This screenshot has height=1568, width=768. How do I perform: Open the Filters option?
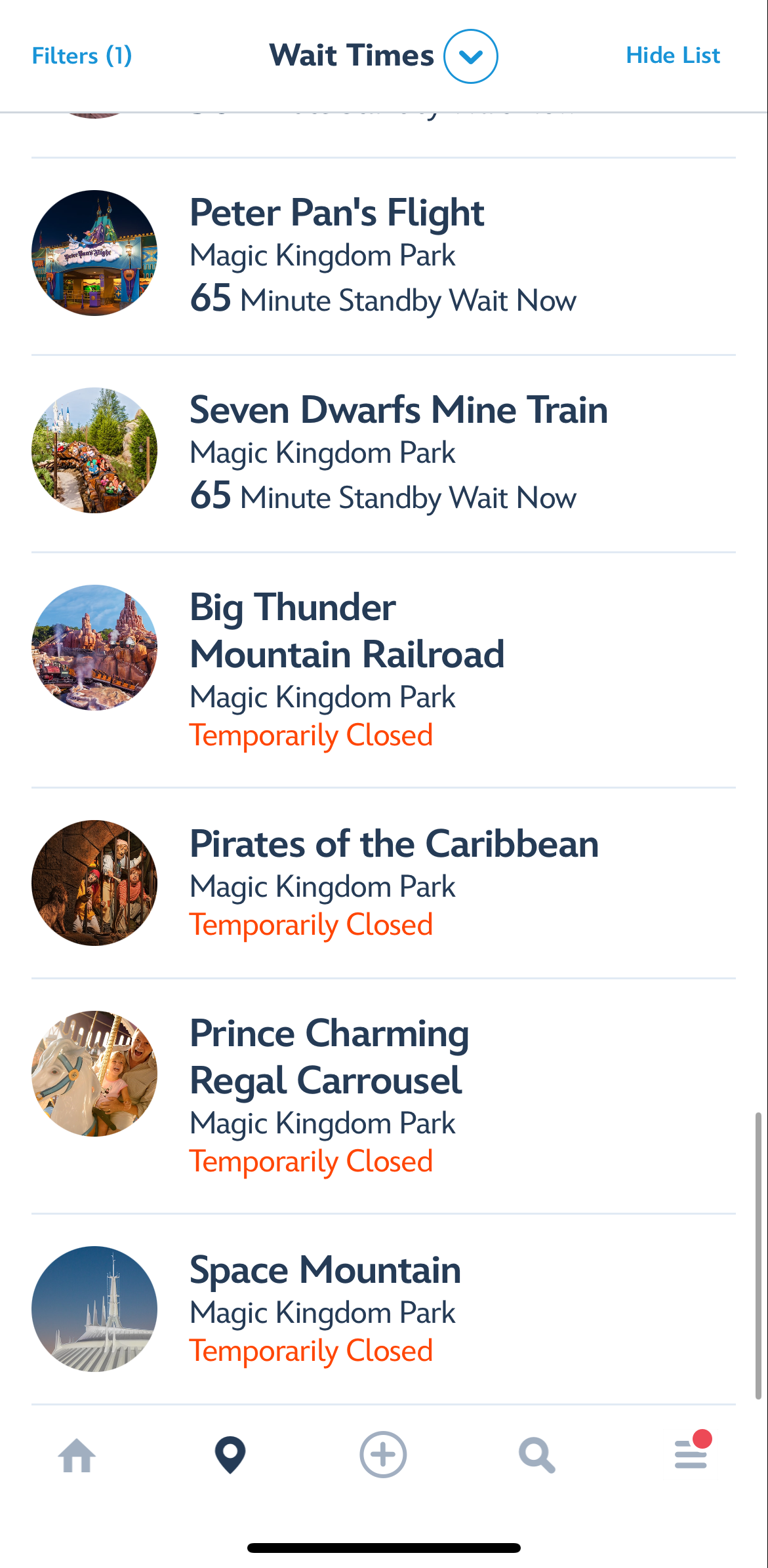(x=82, y=56)
